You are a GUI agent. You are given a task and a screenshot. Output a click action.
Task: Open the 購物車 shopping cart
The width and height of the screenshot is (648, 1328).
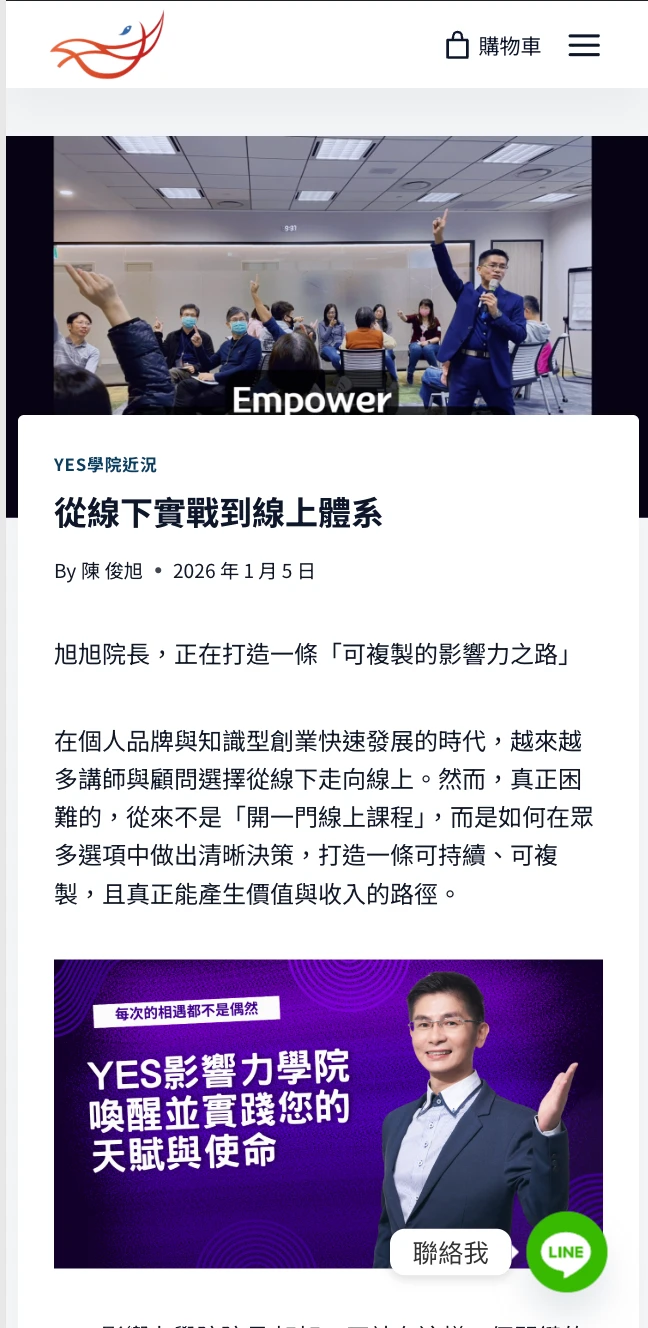493,46
